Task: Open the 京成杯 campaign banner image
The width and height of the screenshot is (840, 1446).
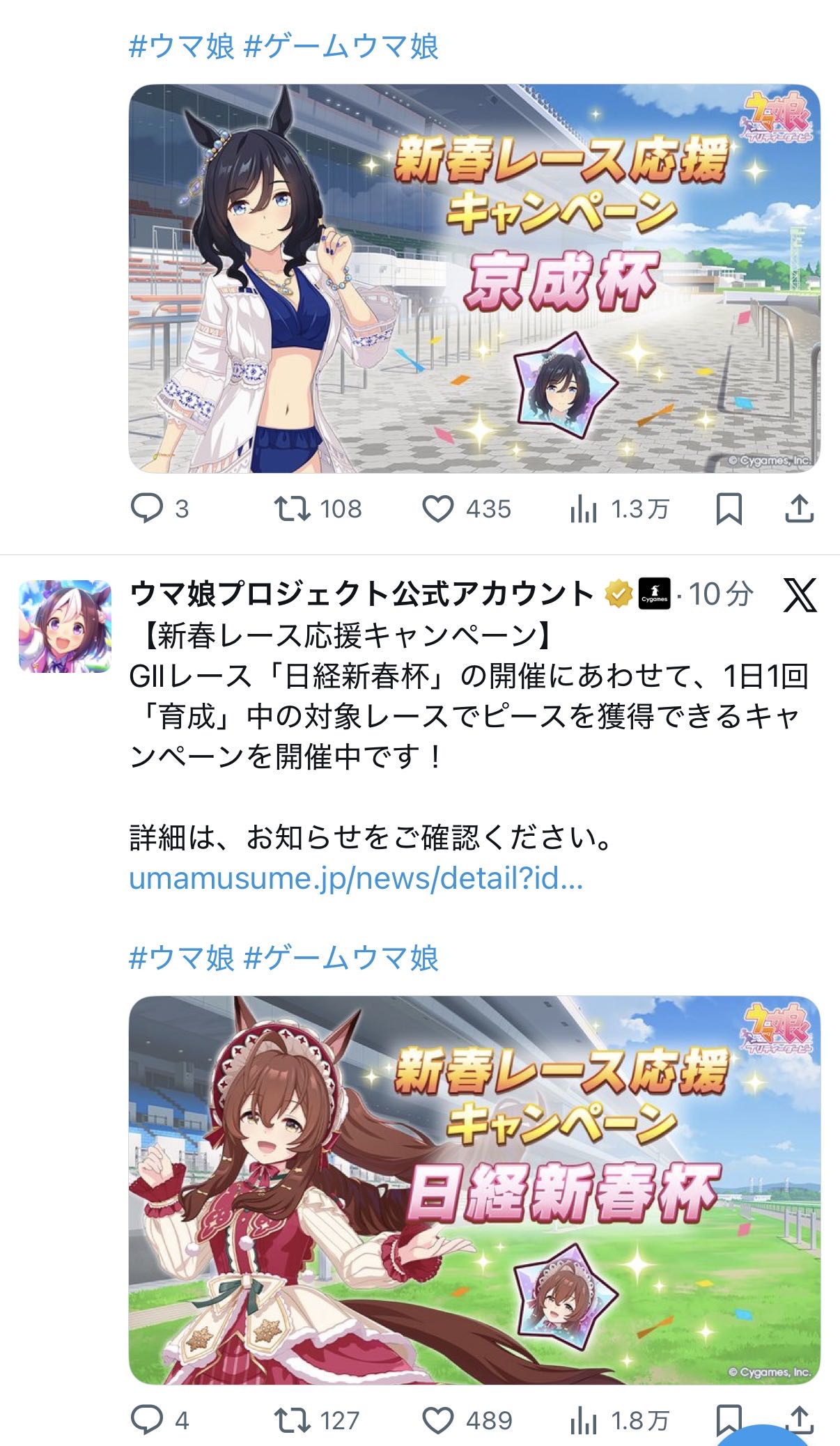Action: pyautogui.click(x=474, y=279)
